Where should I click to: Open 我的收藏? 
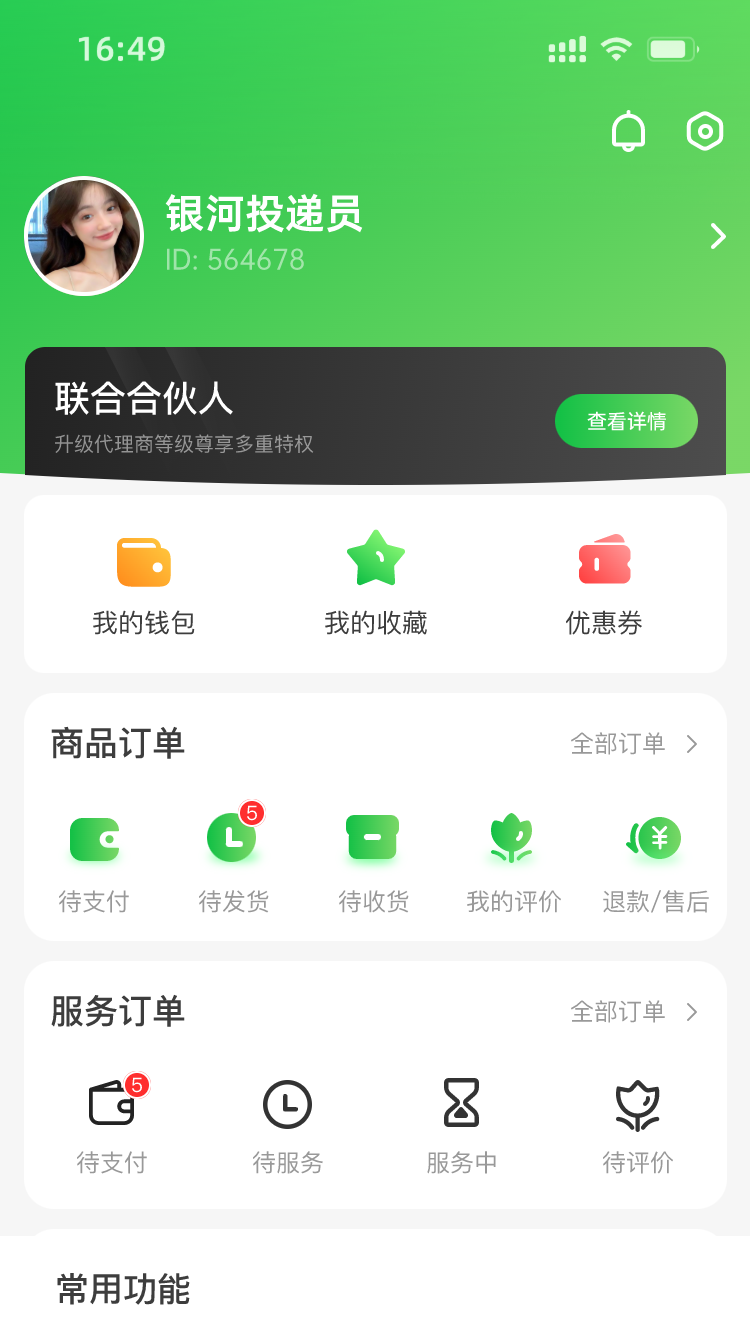click(x=376, y=582)
